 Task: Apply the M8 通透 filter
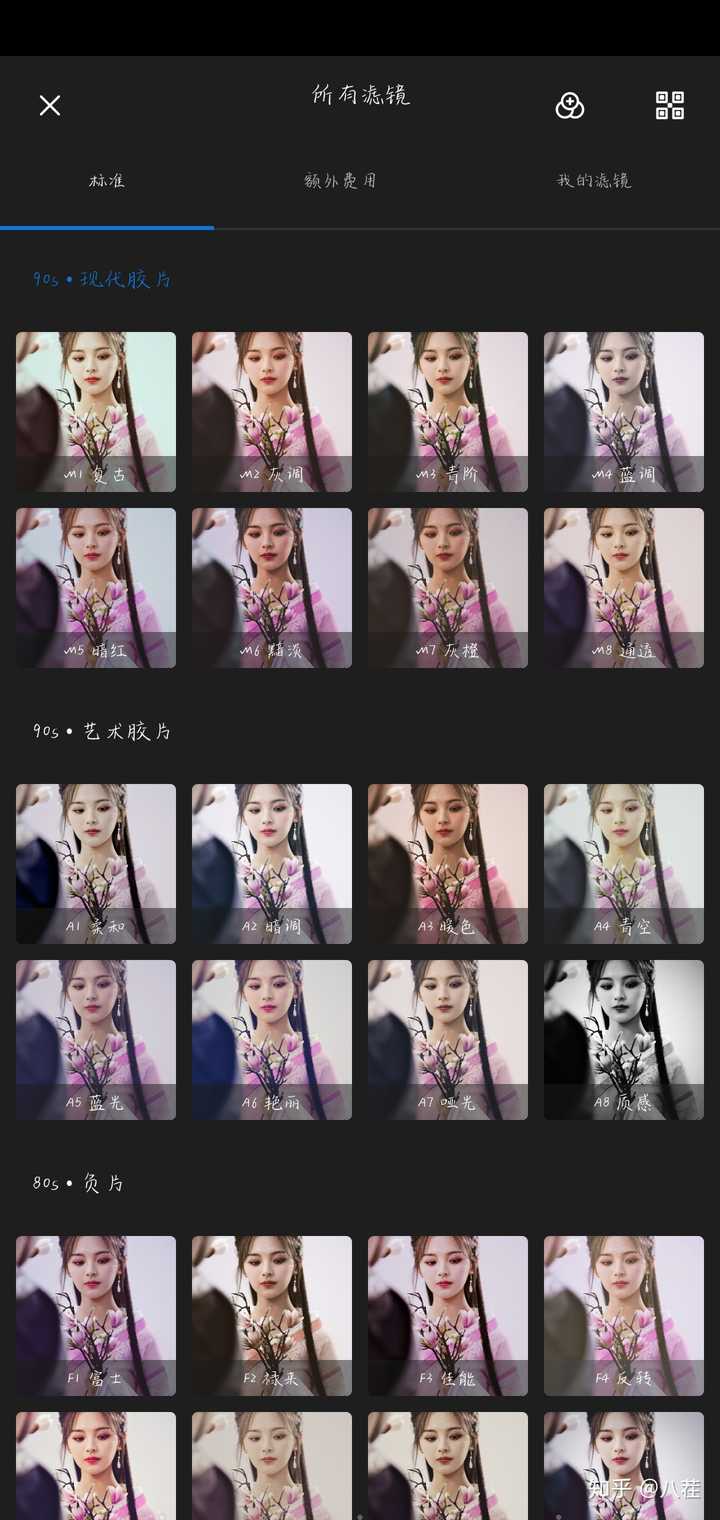[x=624, y=588]
